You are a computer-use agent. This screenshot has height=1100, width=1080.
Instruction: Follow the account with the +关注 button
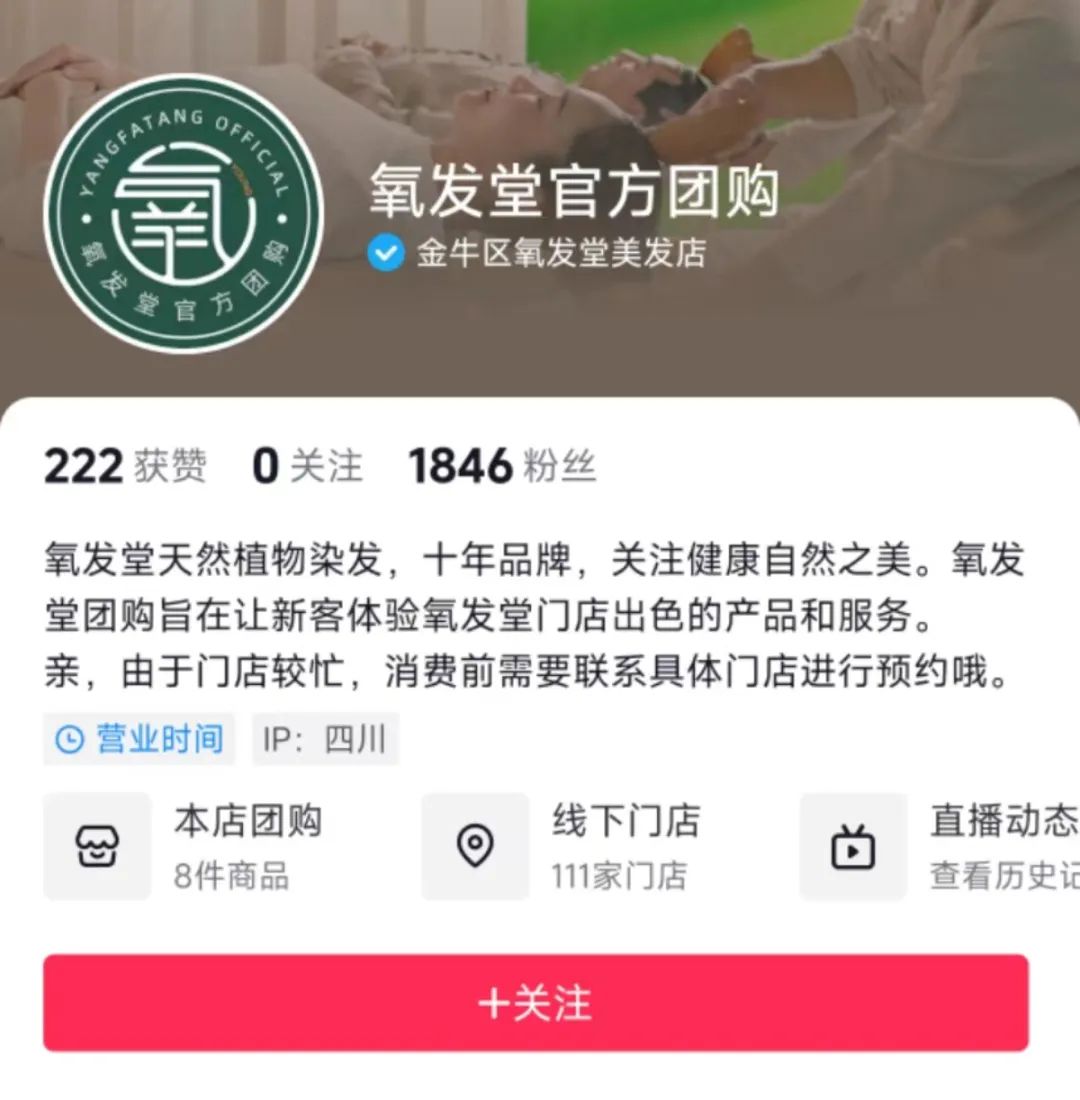click(535, 1002)
